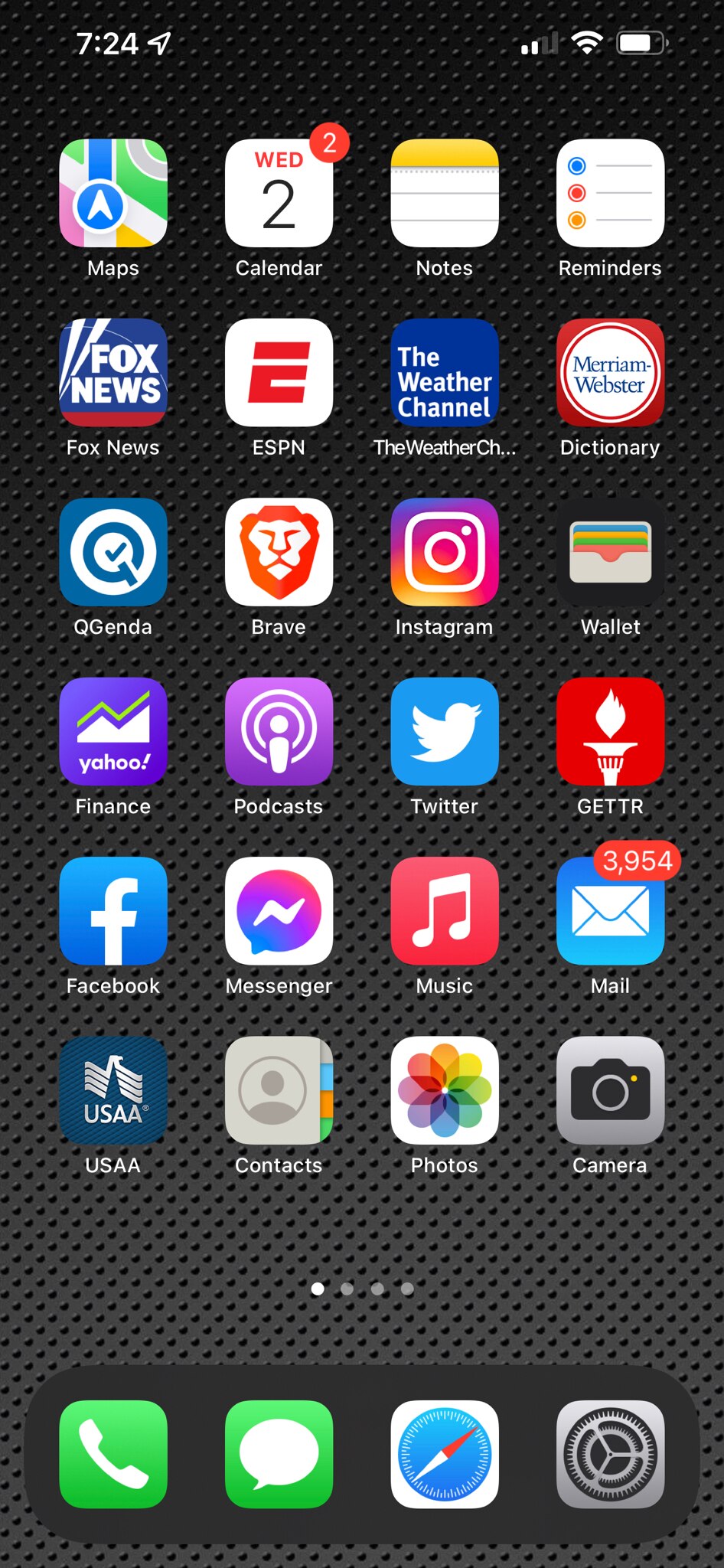Image resolution: width=724 pixels, height=1568 pixels.
Task: Open the USAA banking app
Action: [113, 1090]
